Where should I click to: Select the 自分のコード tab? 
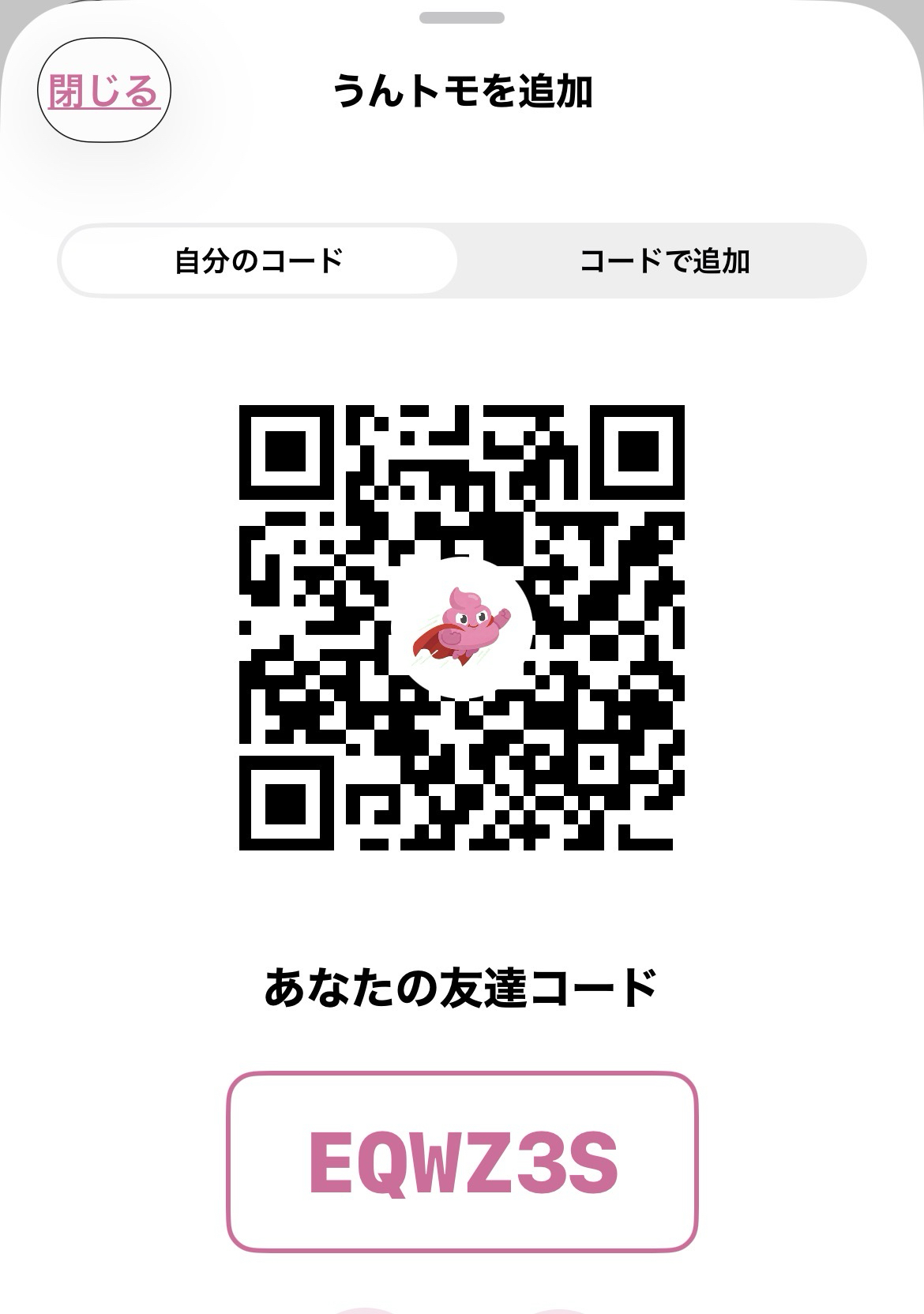pos(259,261)
